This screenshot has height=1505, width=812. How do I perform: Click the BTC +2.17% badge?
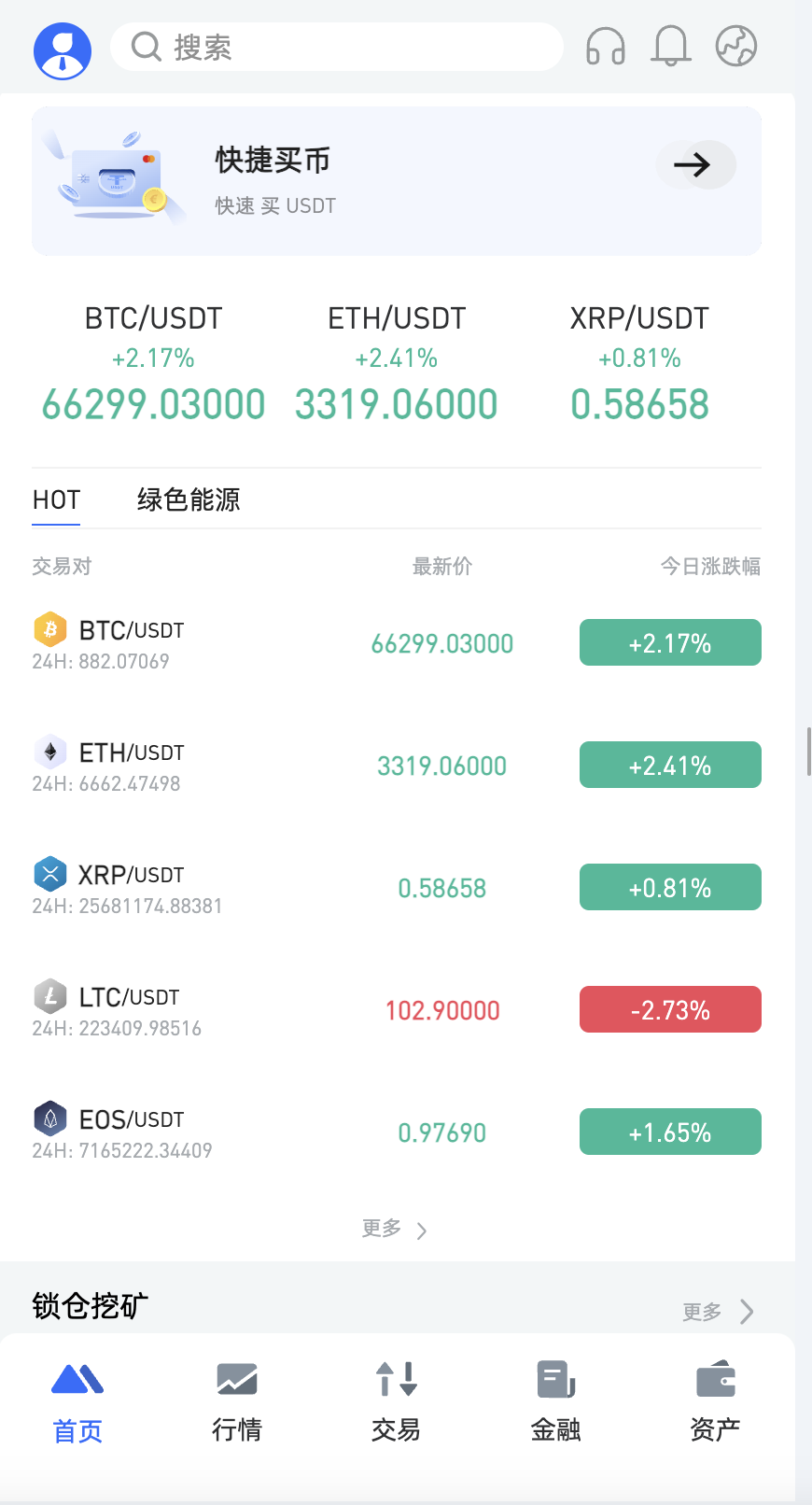click(670, 642)
